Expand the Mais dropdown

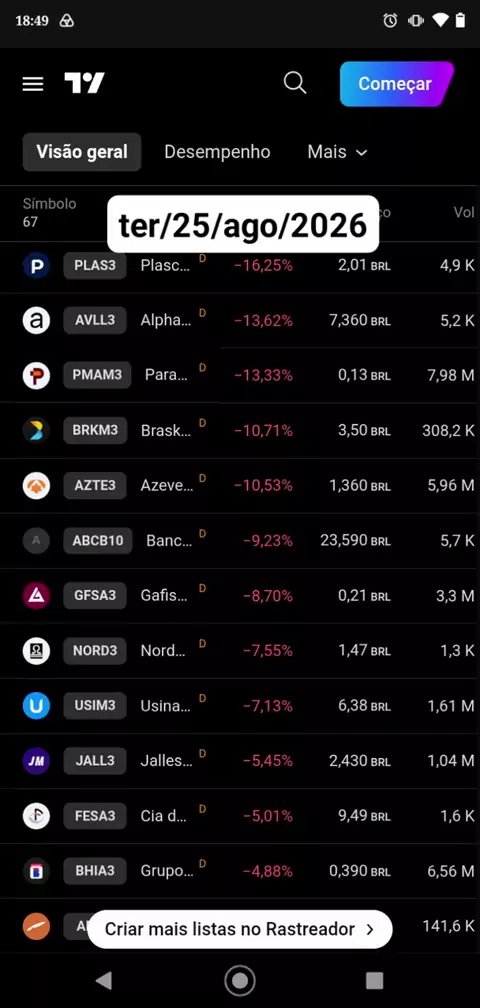point(337,152)
